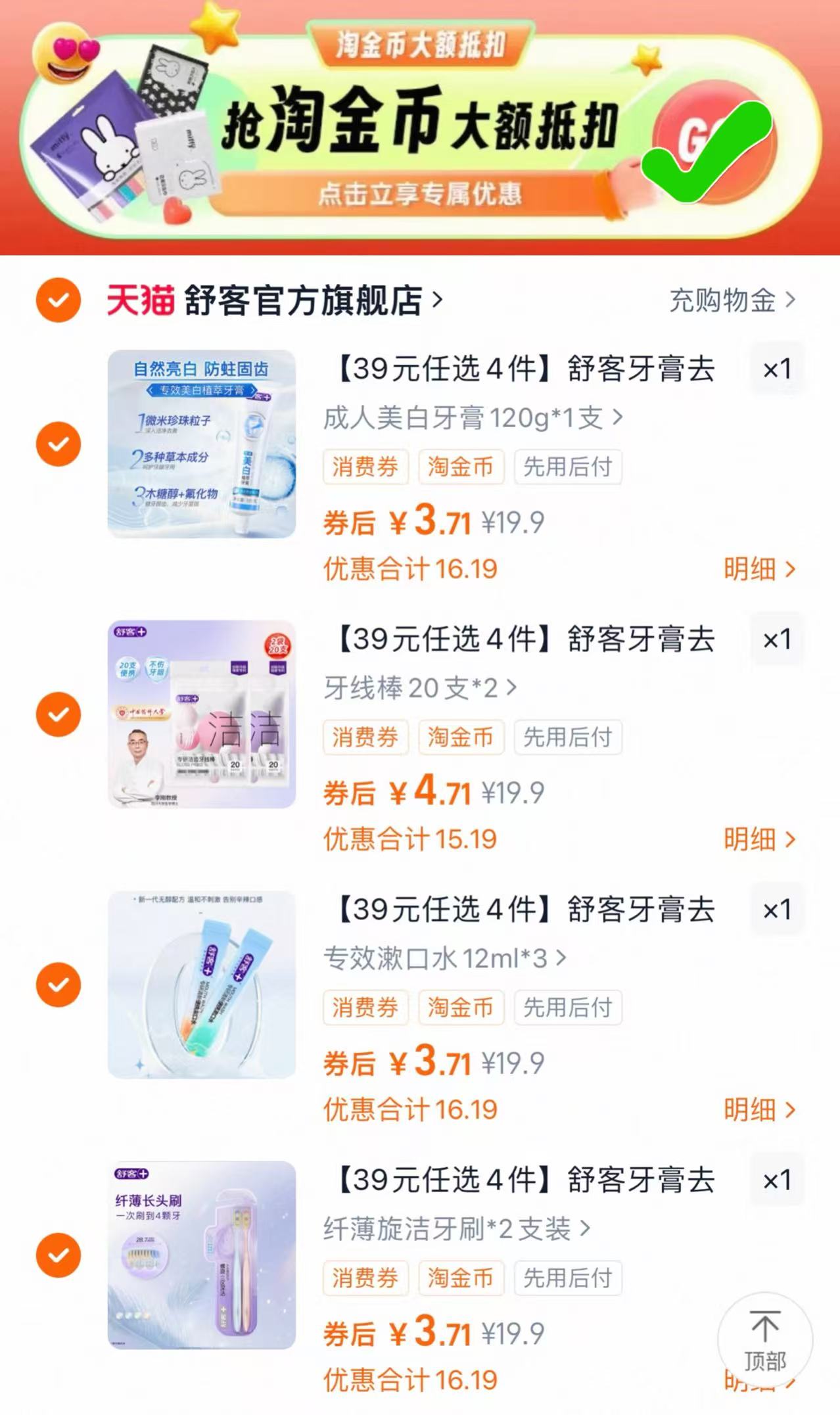Click the 顶部 back-to-top icon
This screenshot has height=1415, width=840.
click(764, 1339)
